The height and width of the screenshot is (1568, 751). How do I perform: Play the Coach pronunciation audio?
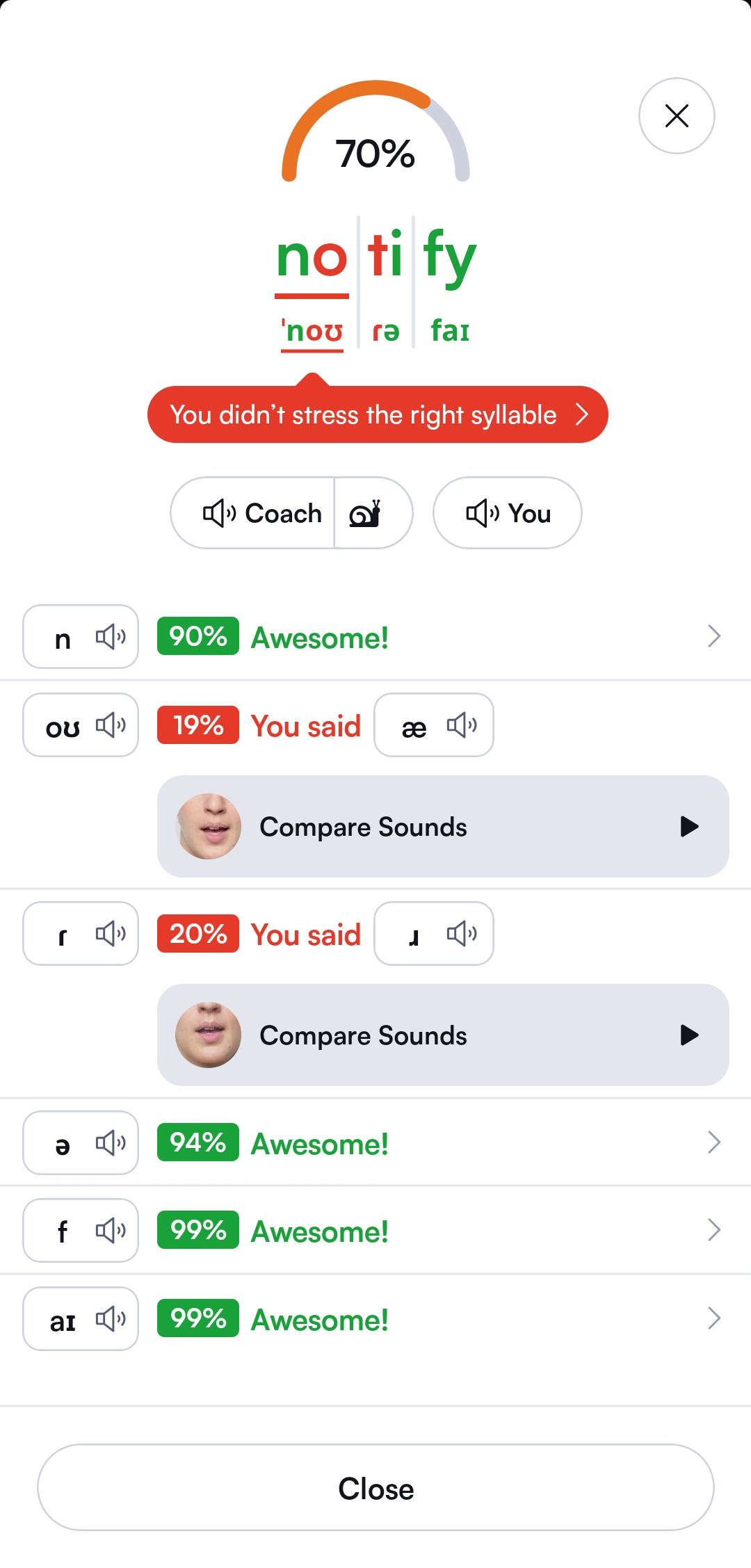pos(252,513)
